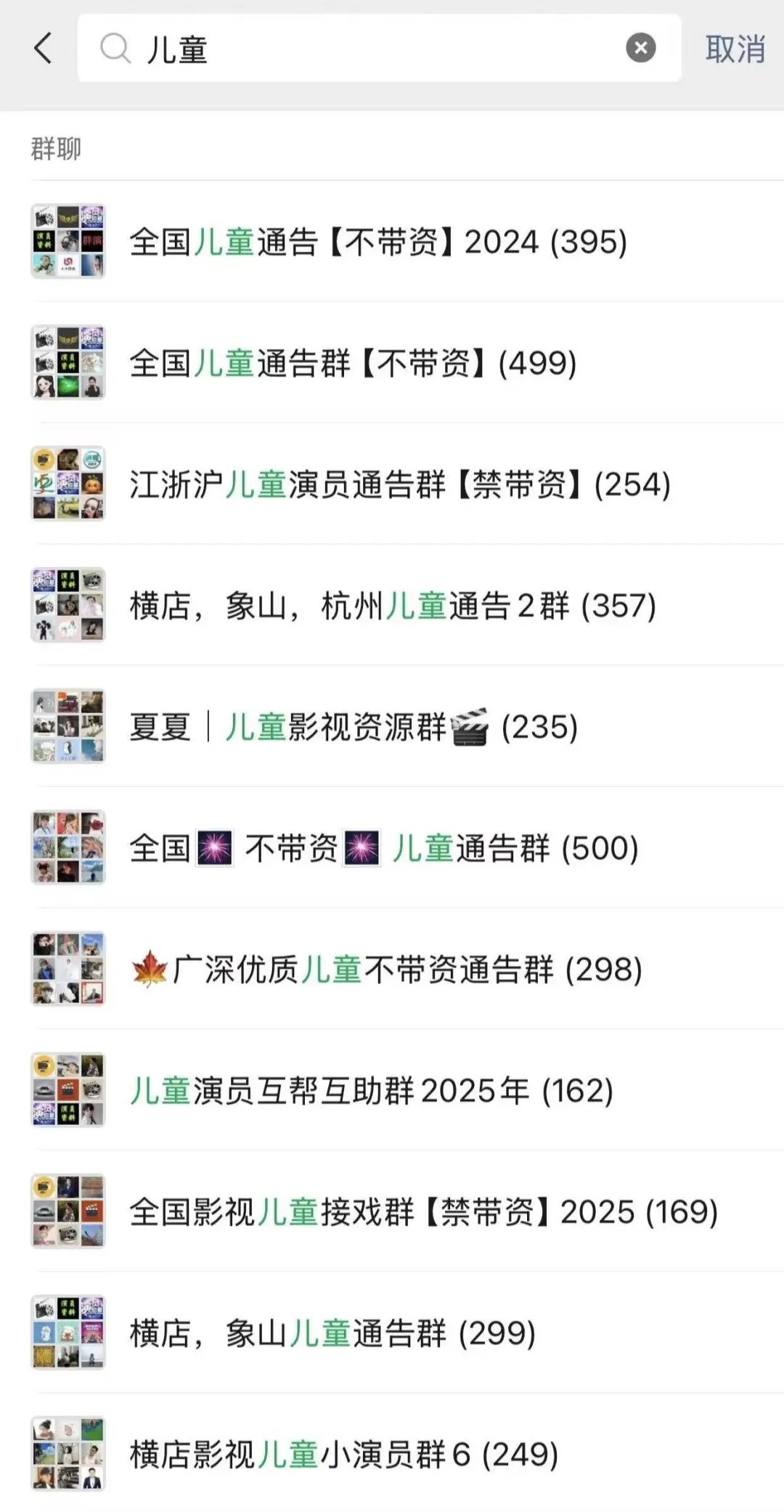Open group 全国儿童通告群【不带资】(499)
The width and height of the screenshot is (784, 1512).
pyautogui.click(x=353, y=363)
